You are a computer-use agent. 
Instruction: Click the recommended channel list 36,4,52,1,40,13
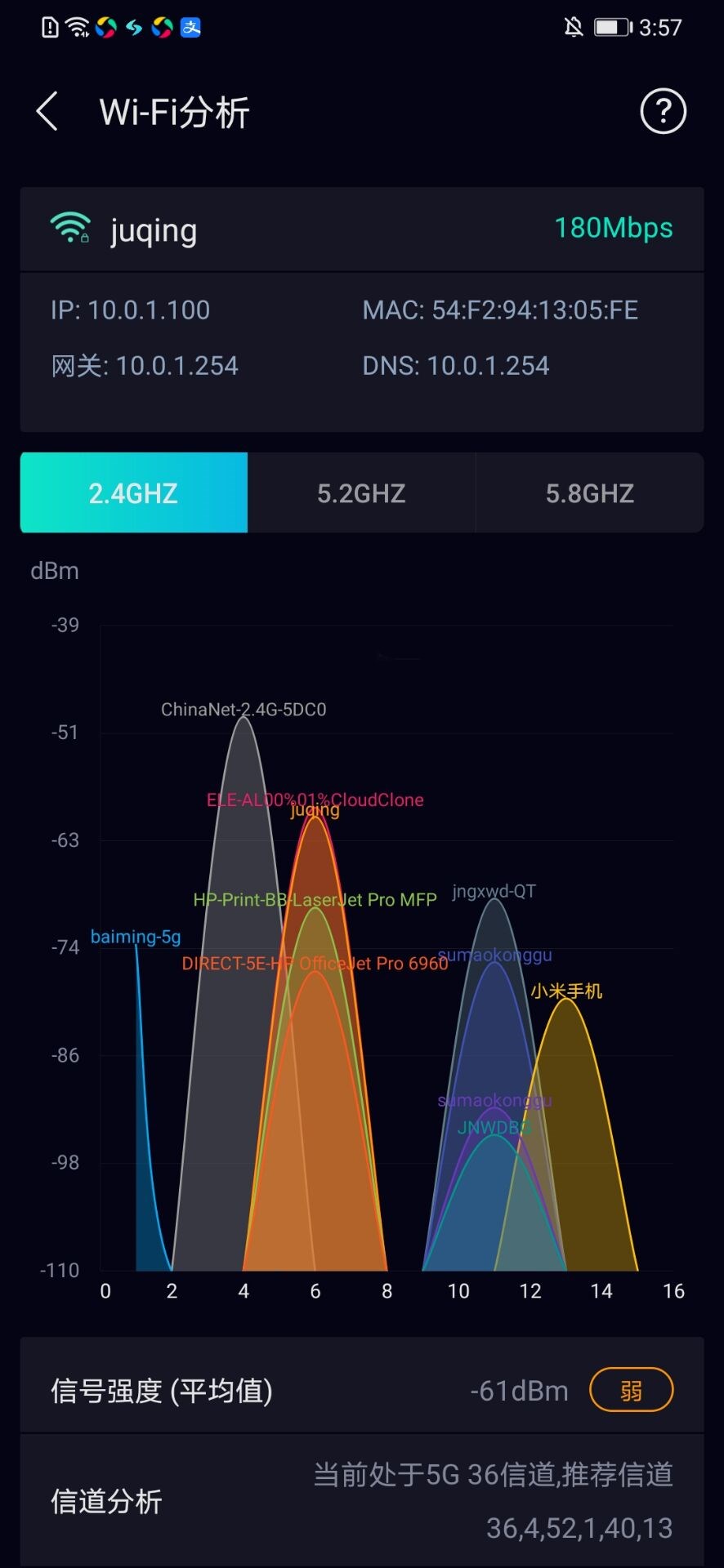tap(579, 1528)
